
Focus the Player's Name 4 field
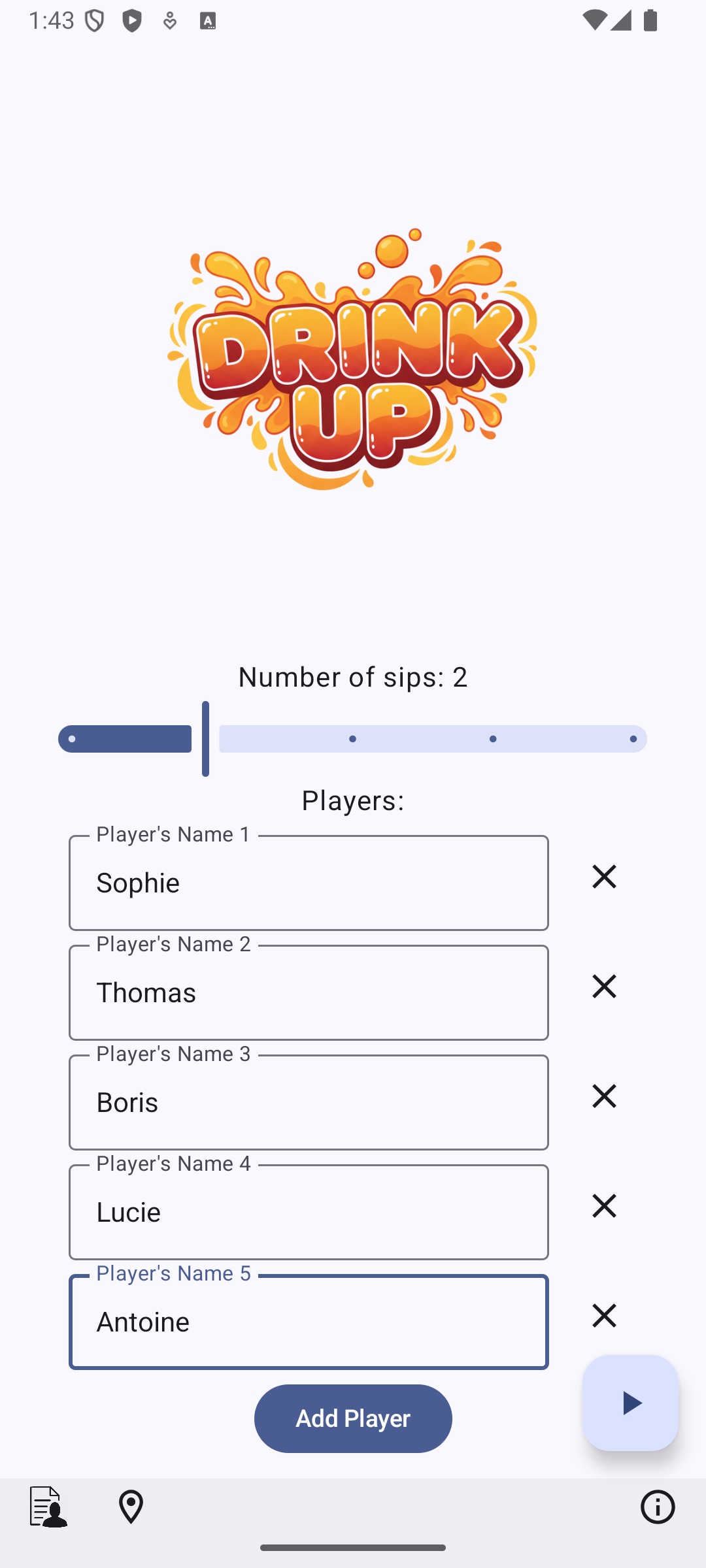[309, 1212]
